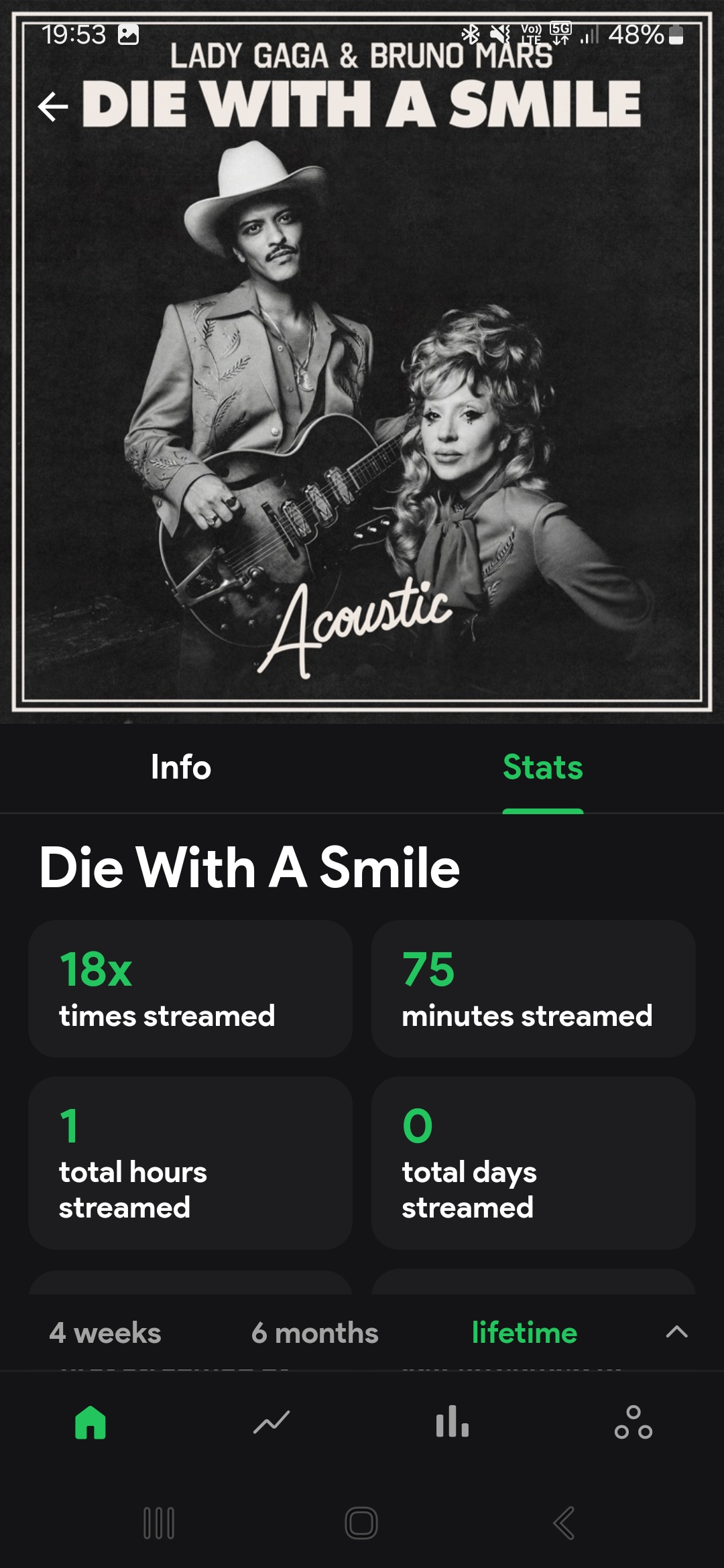Screen dimensions: 724x1568
Task: Pick the lifetime time range
Action: 524,1333
